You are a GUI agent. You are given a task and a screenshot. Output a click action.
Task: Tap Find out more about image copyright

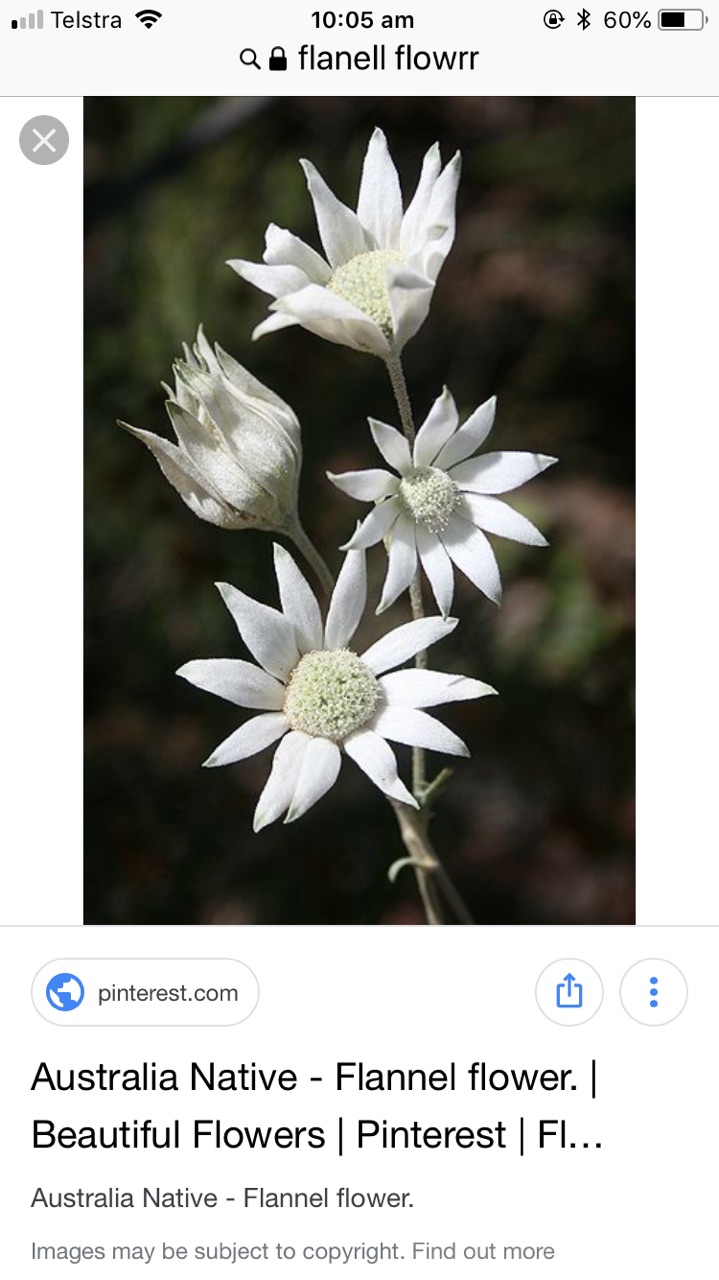pos(482,1251)
